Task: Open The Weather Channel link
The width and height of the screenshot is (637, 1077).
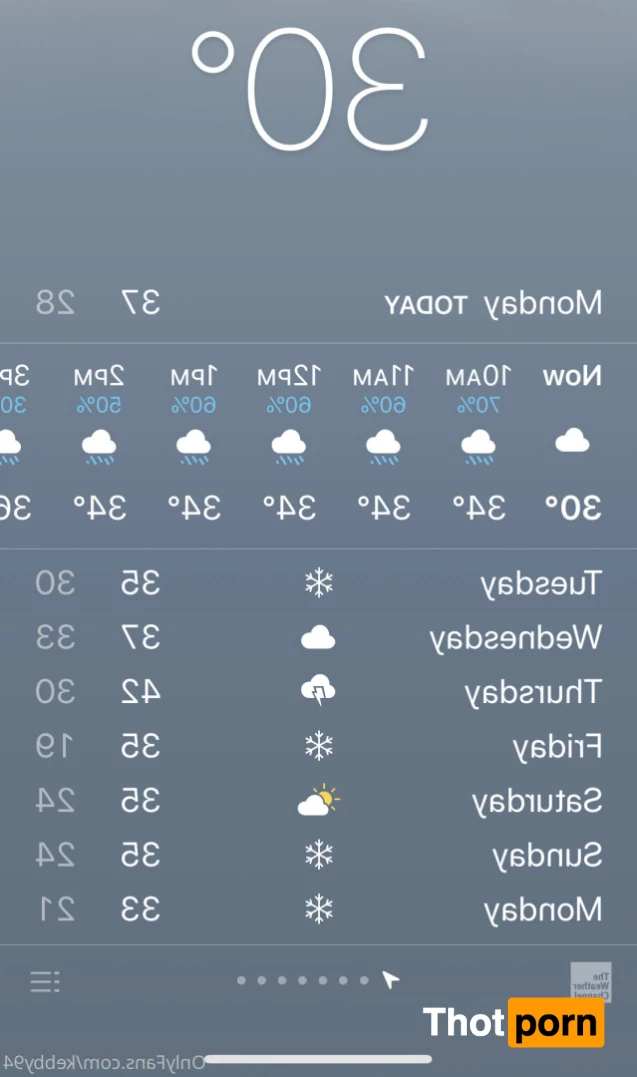Action: [590, 982]
